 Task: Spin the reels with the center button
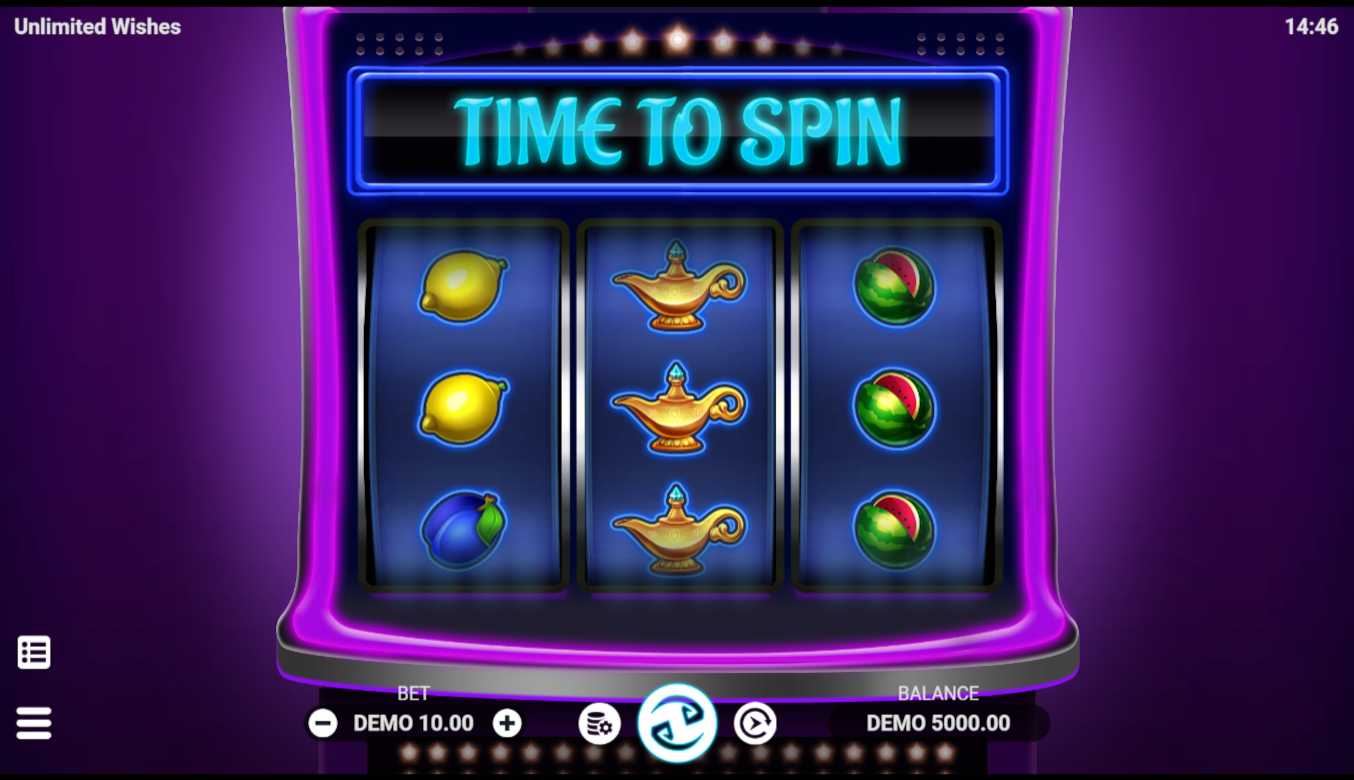coord(677,723)
